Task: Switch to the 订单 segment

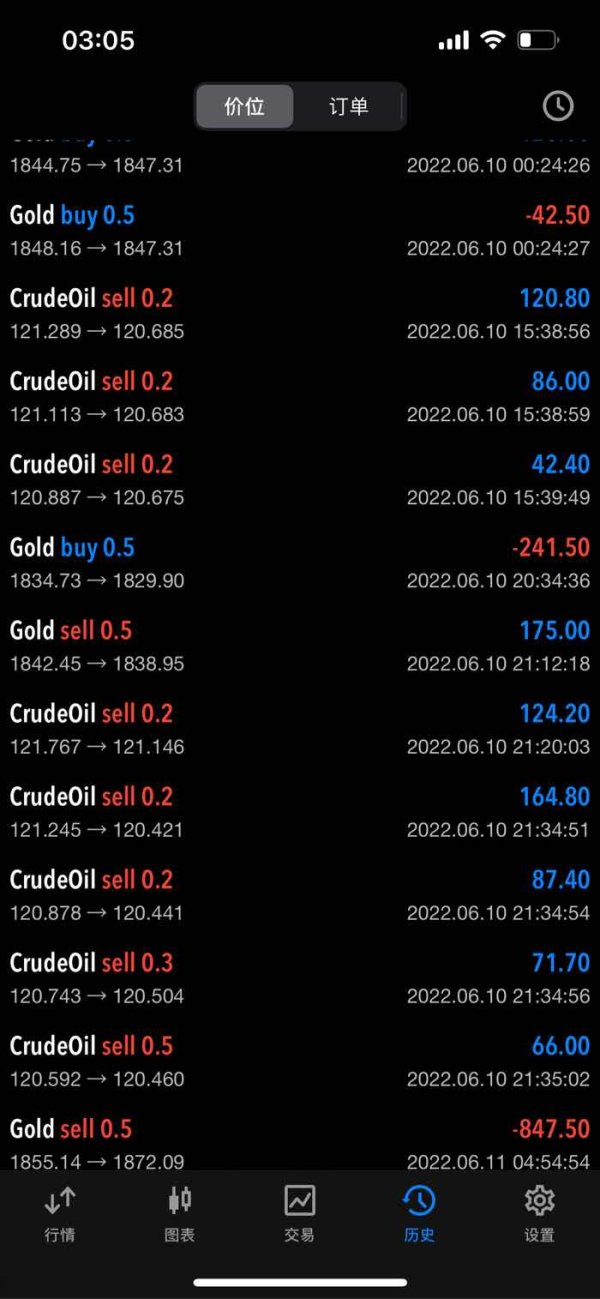Action: point(348,106)
